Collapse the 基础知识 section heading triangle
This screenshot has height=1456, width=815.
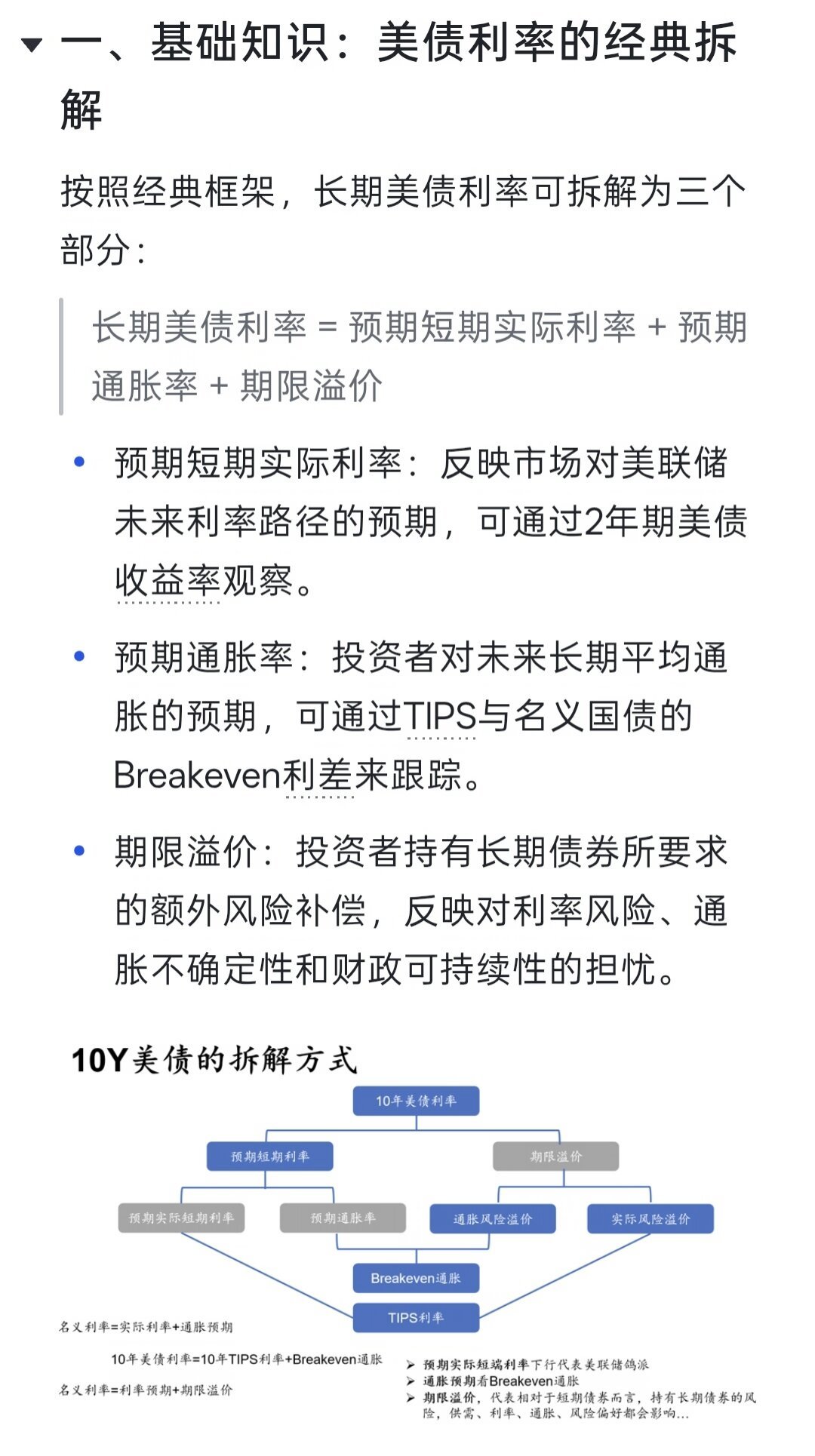coord(32,45)
